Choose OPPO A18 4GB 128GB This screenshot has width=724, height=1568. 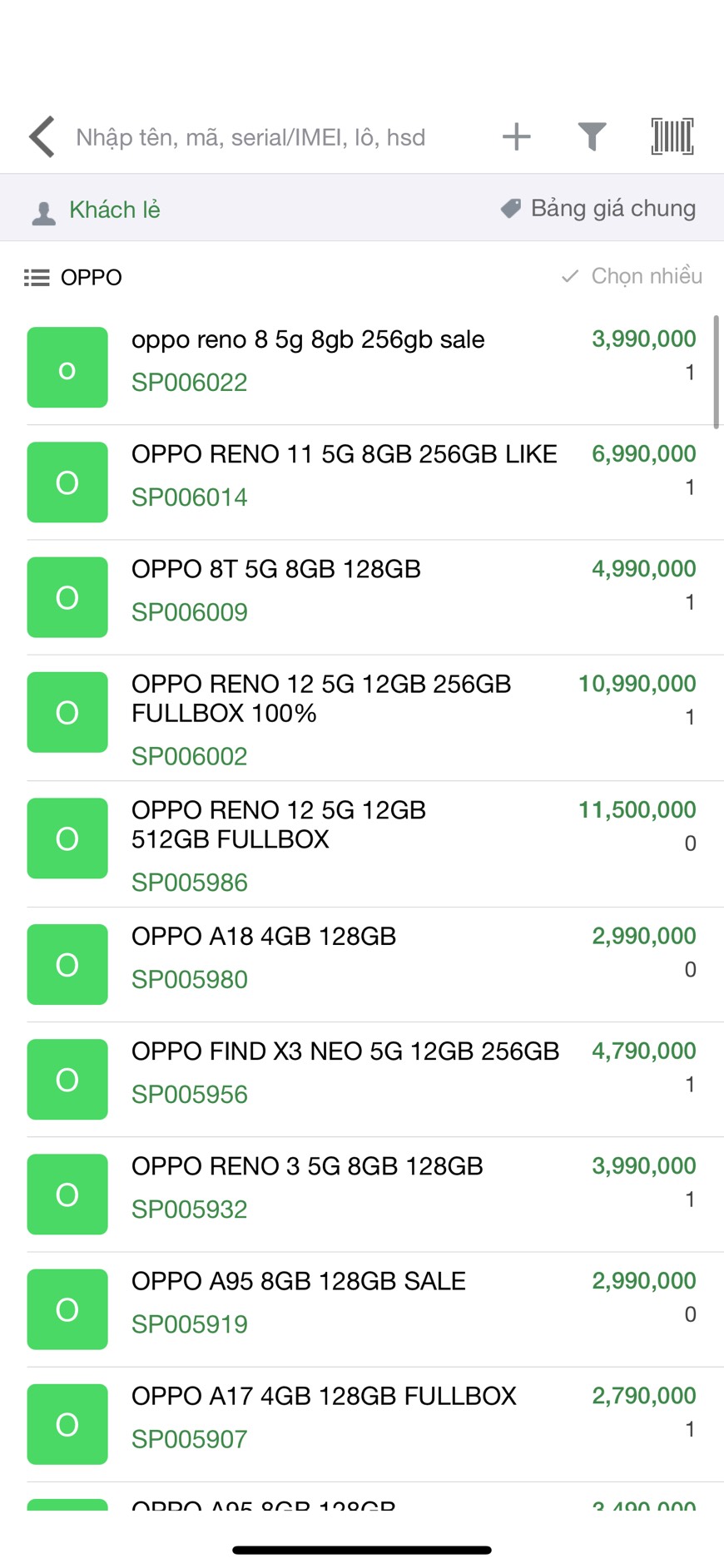[x=362, y=965]
